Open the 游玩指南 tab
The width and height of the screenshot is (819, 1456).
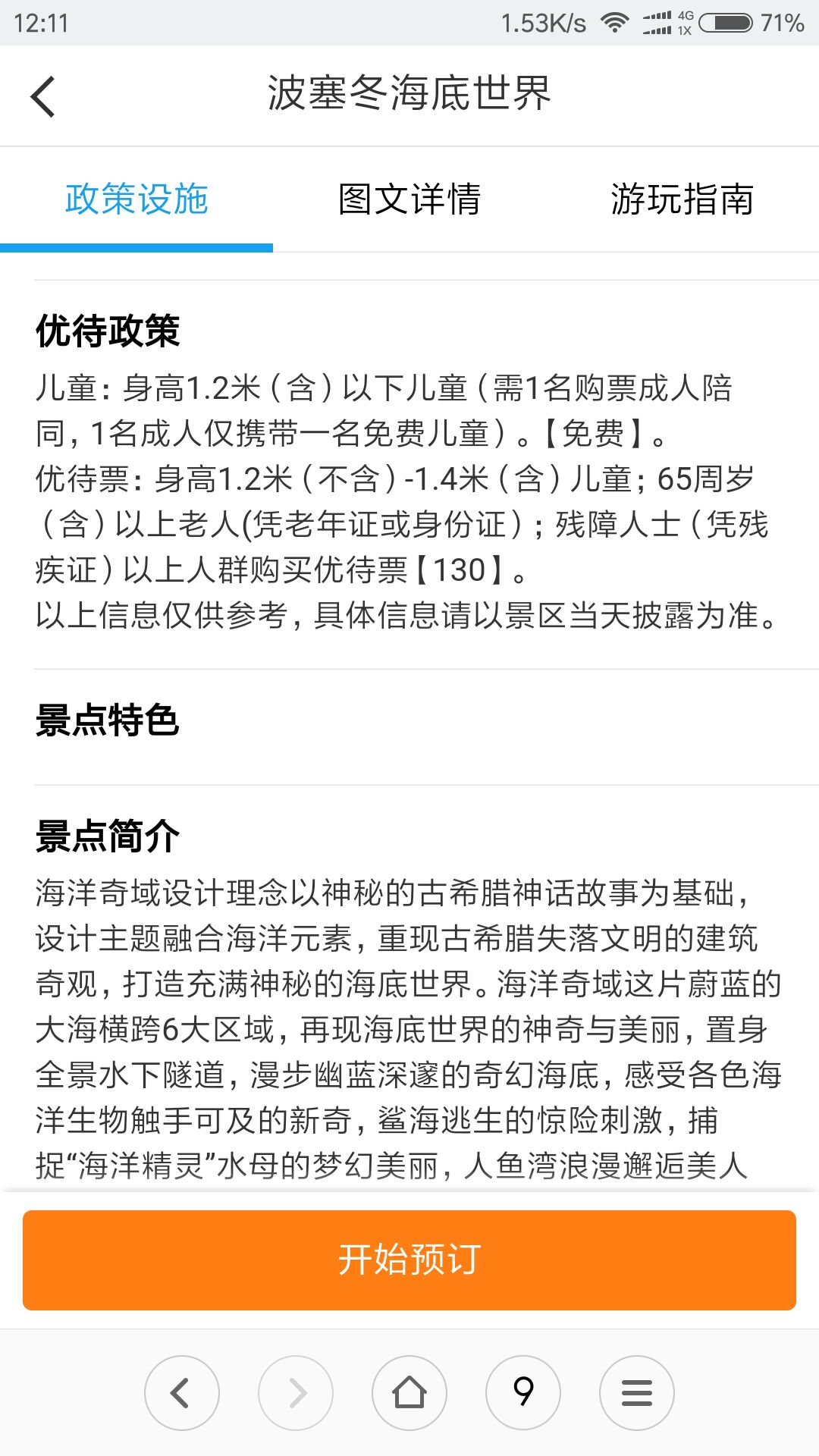coord(682,199)
